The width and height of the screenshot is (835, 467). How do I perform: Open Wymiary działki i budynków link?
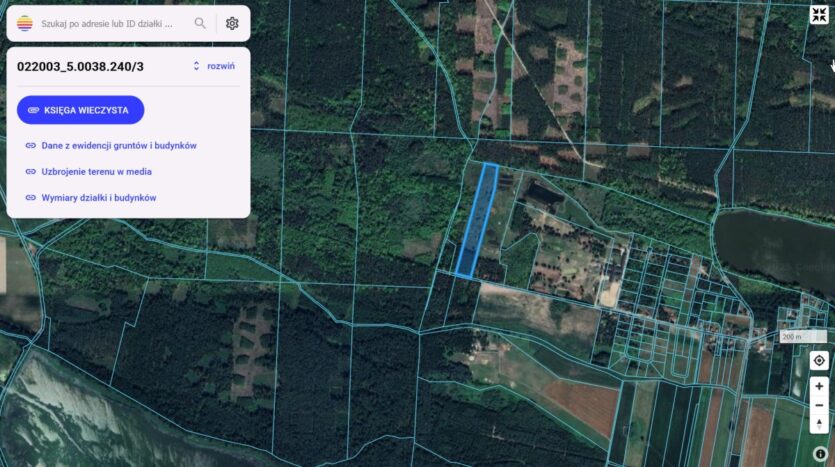(x=98, y=198)
